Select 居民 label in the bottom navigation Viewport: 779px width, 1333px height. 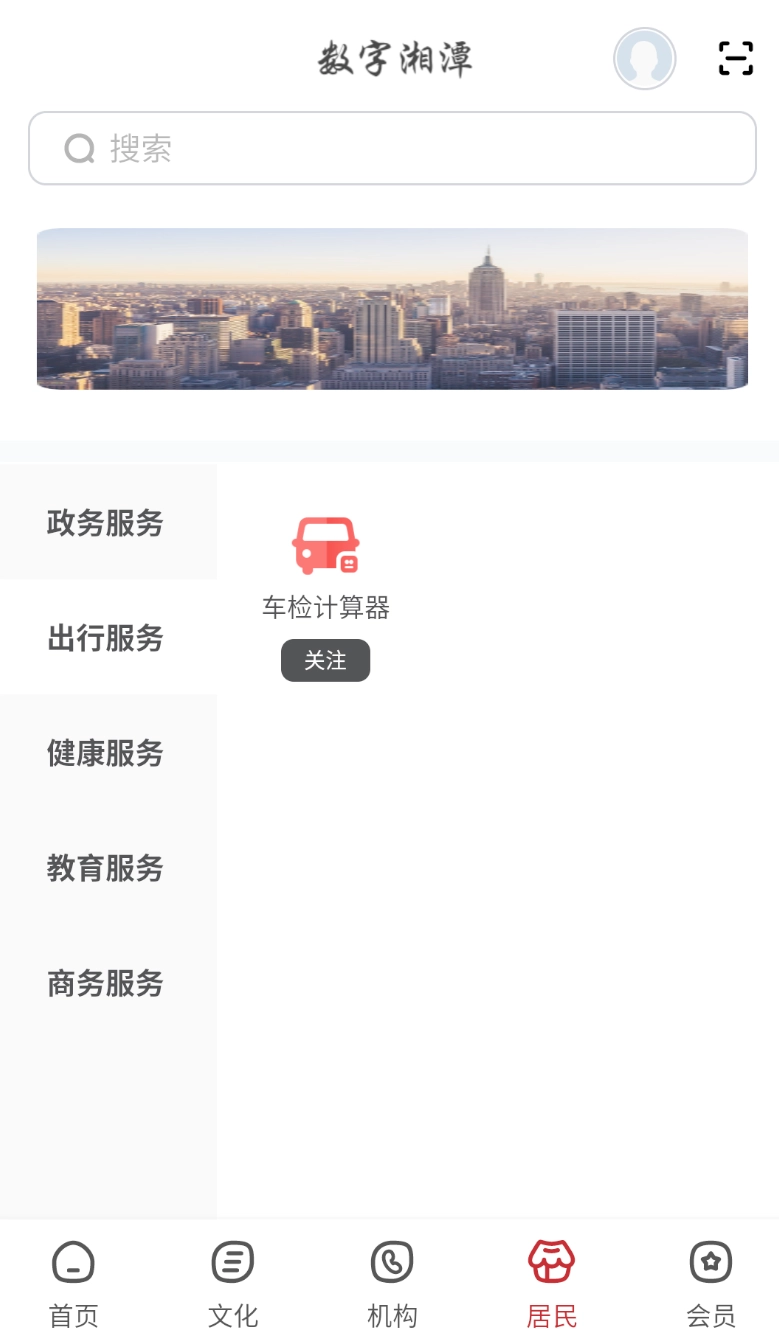(551, 1316)
